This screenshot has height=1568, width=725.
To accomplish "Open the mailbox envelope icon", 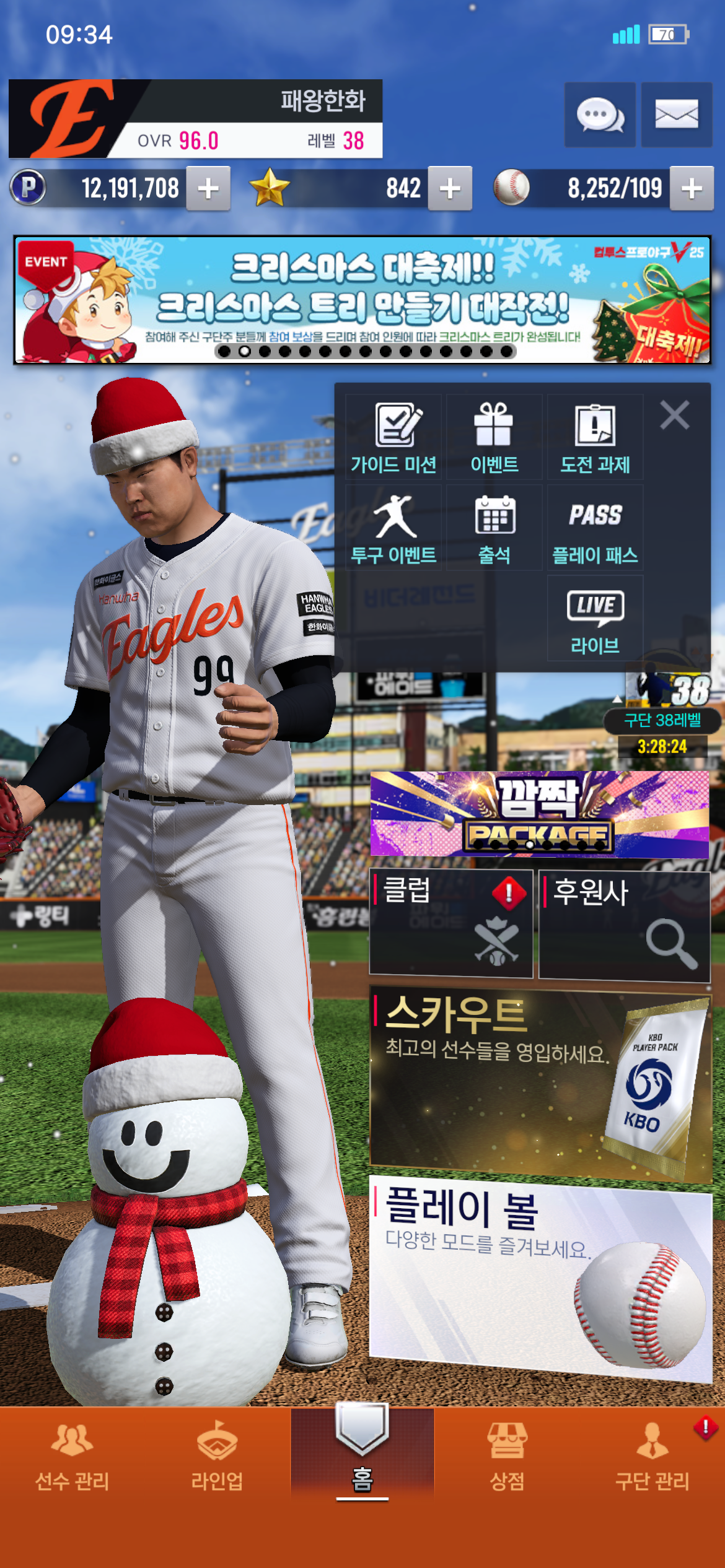I will tap(676, 115).
